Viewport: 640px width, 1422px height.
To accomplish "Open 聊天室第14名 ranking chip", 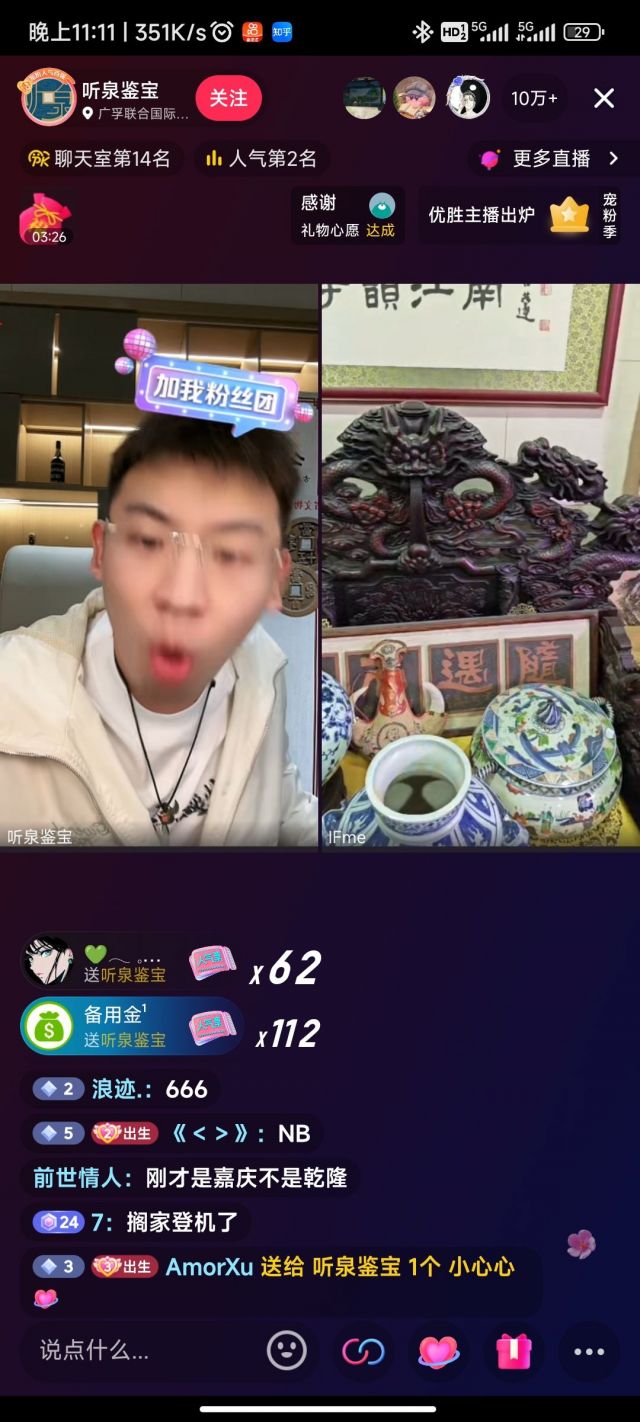I will [100, 158].
